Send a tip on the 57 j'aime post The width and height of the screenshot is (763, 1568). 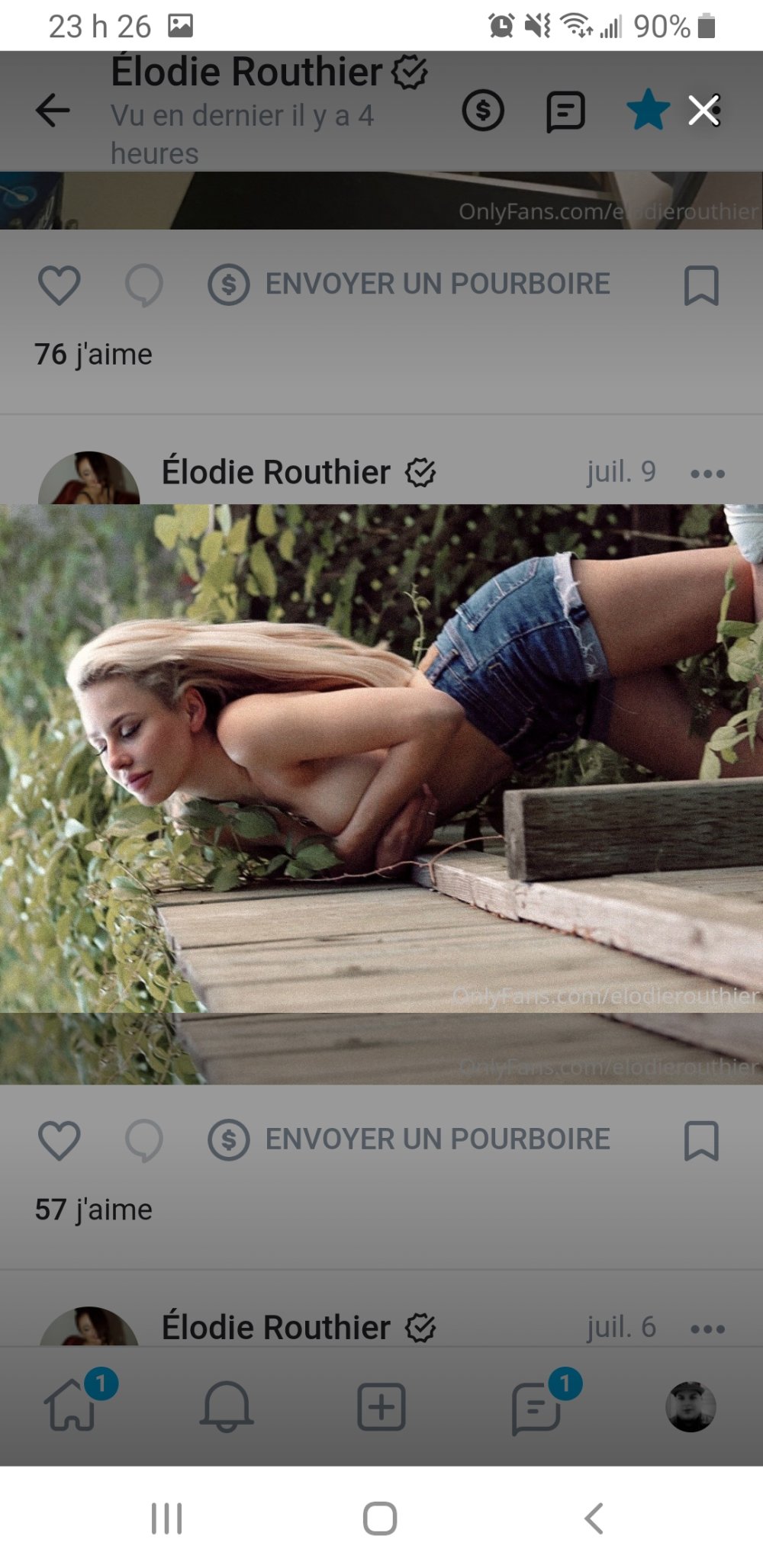click(x=410, y=1139)
